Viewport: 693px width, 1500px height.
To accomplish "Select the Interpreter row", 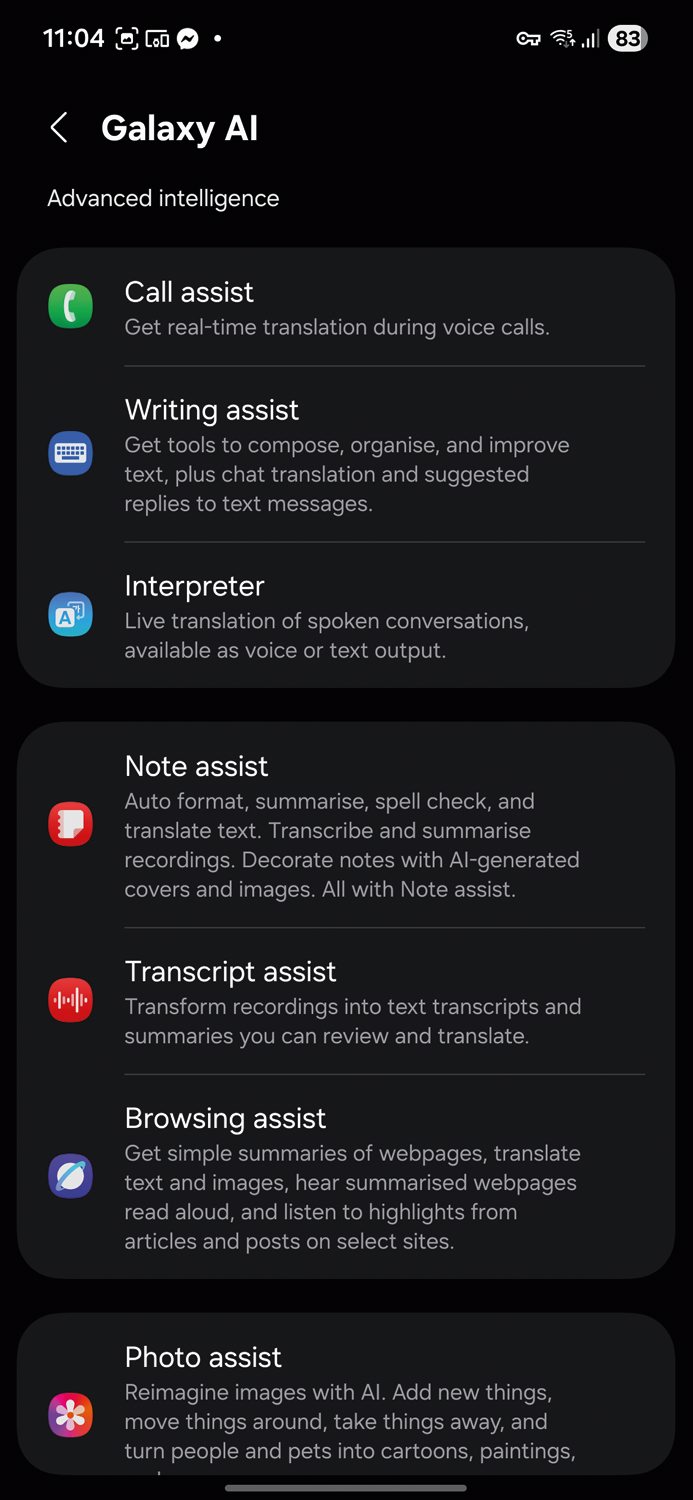I will coord(345,615).
